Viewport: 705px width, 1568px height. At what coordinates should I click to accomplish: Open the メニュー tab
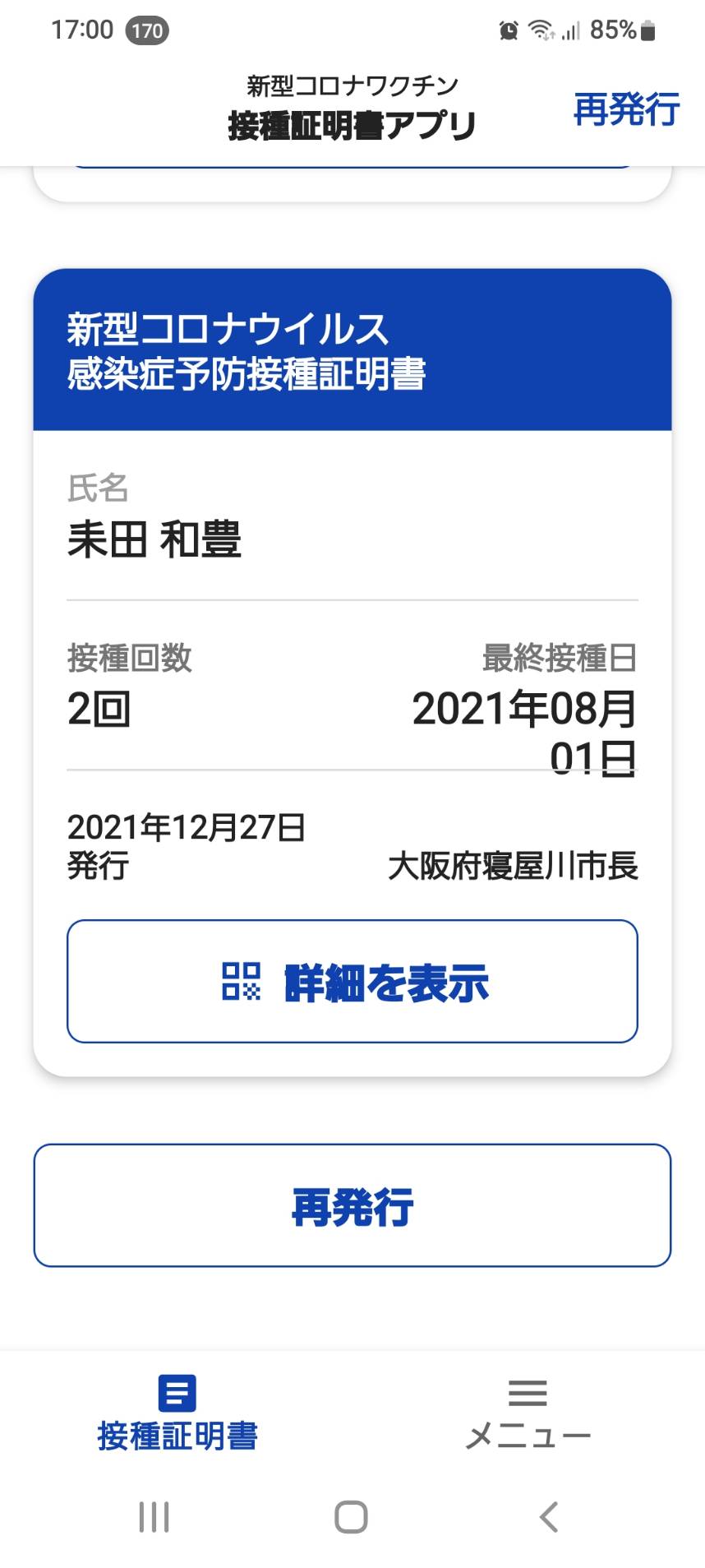click(528, 1413)
